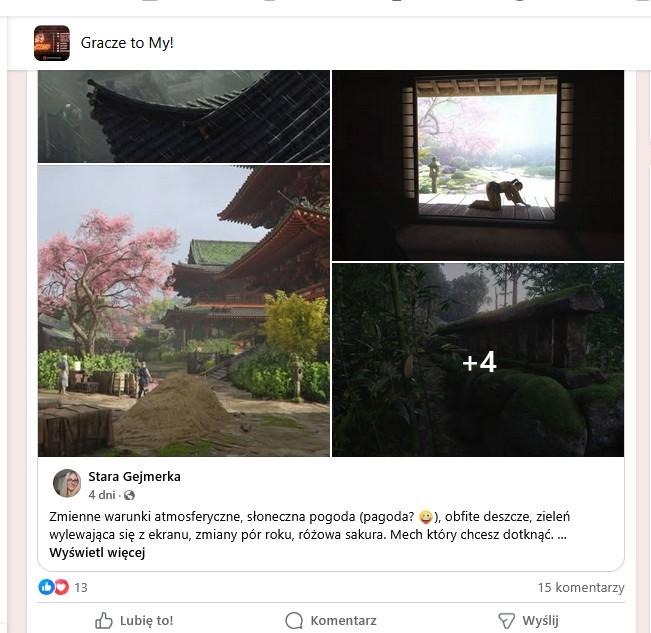Send the post with Wyślij
The image size is (651, 633).
pyautogui.click(x=528, y=621)
